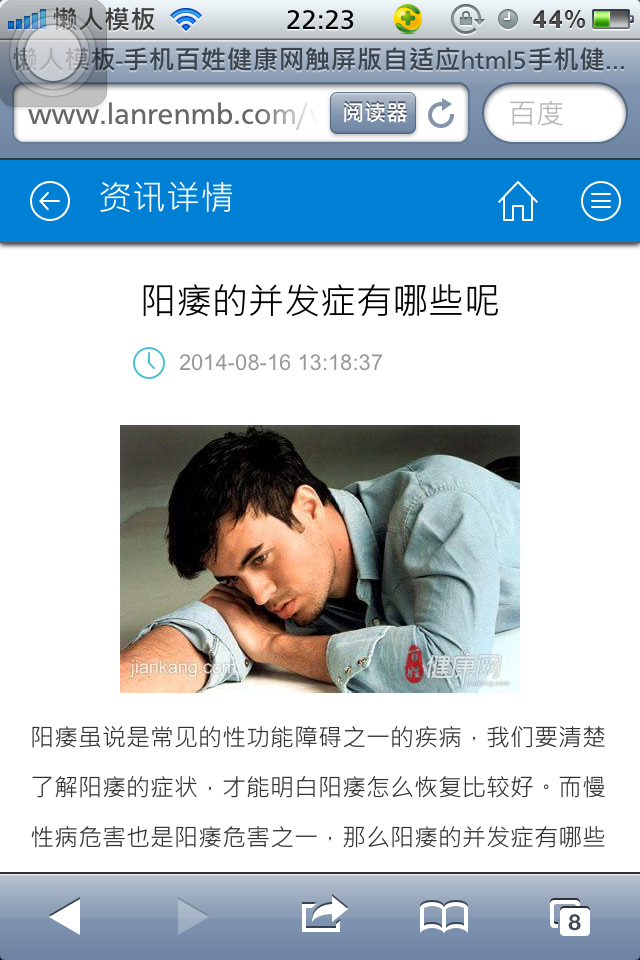Reload the current page
640x960 pixels.
coord(441,114)
